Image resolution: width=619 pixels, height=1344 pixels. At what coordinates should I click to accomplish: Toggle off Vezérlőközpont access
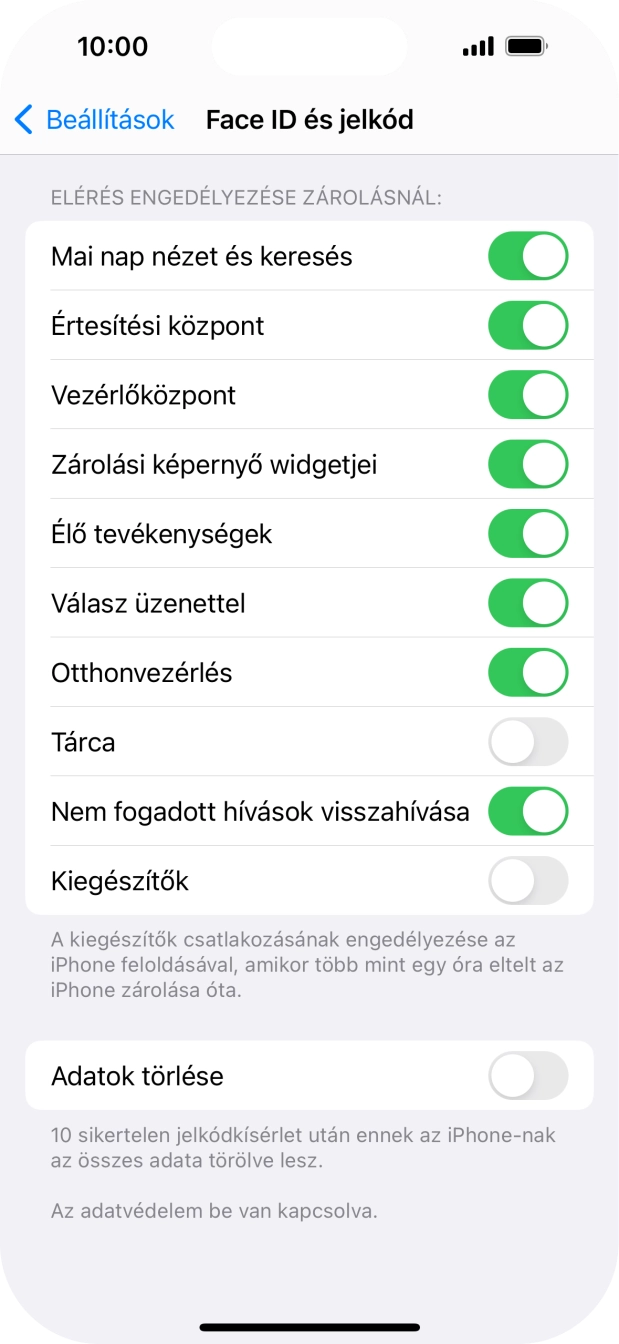pos(527,395)
